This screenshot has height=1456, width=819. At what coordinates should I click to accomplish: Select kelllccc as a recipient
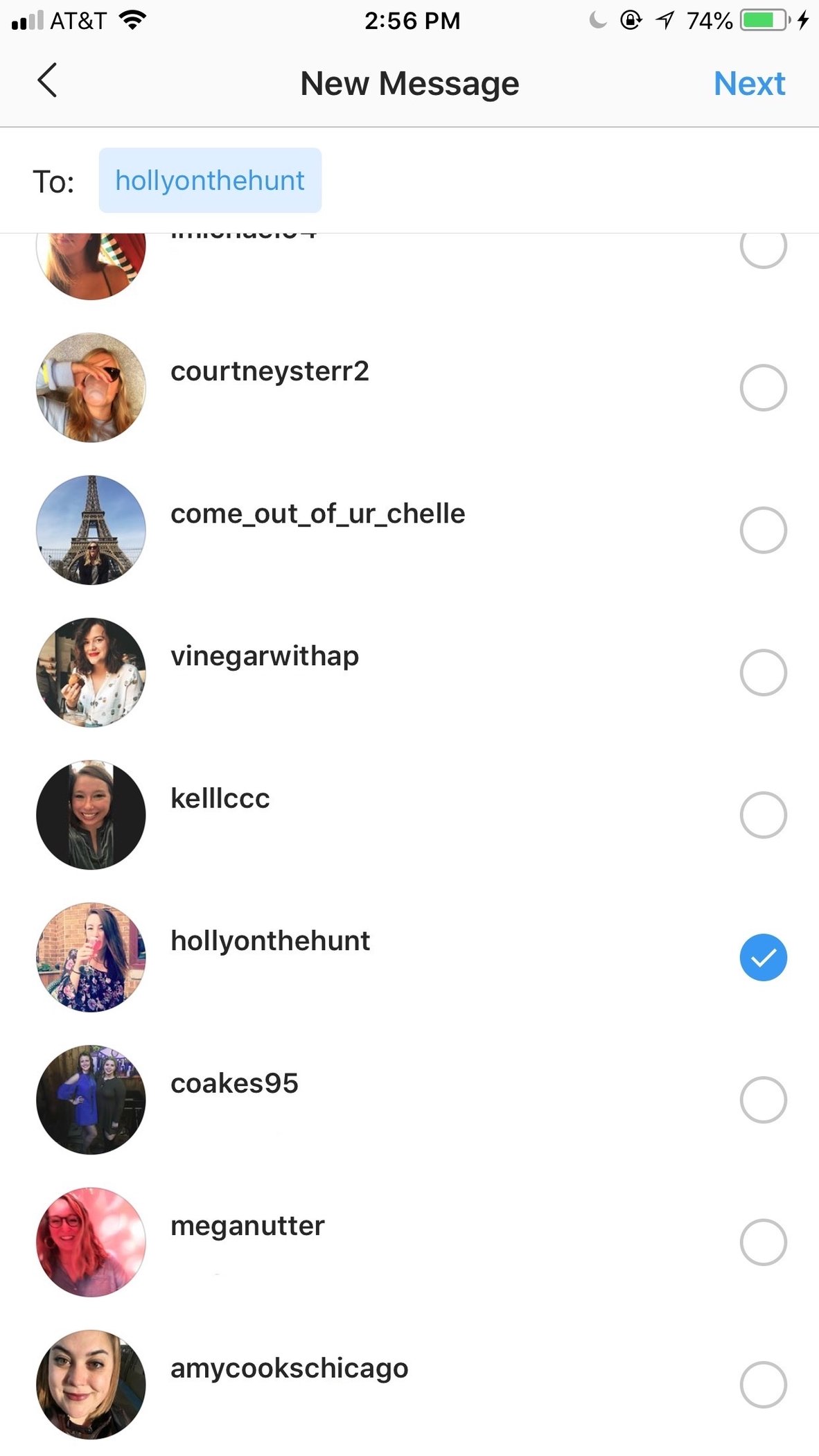click(x=763, y=815)
